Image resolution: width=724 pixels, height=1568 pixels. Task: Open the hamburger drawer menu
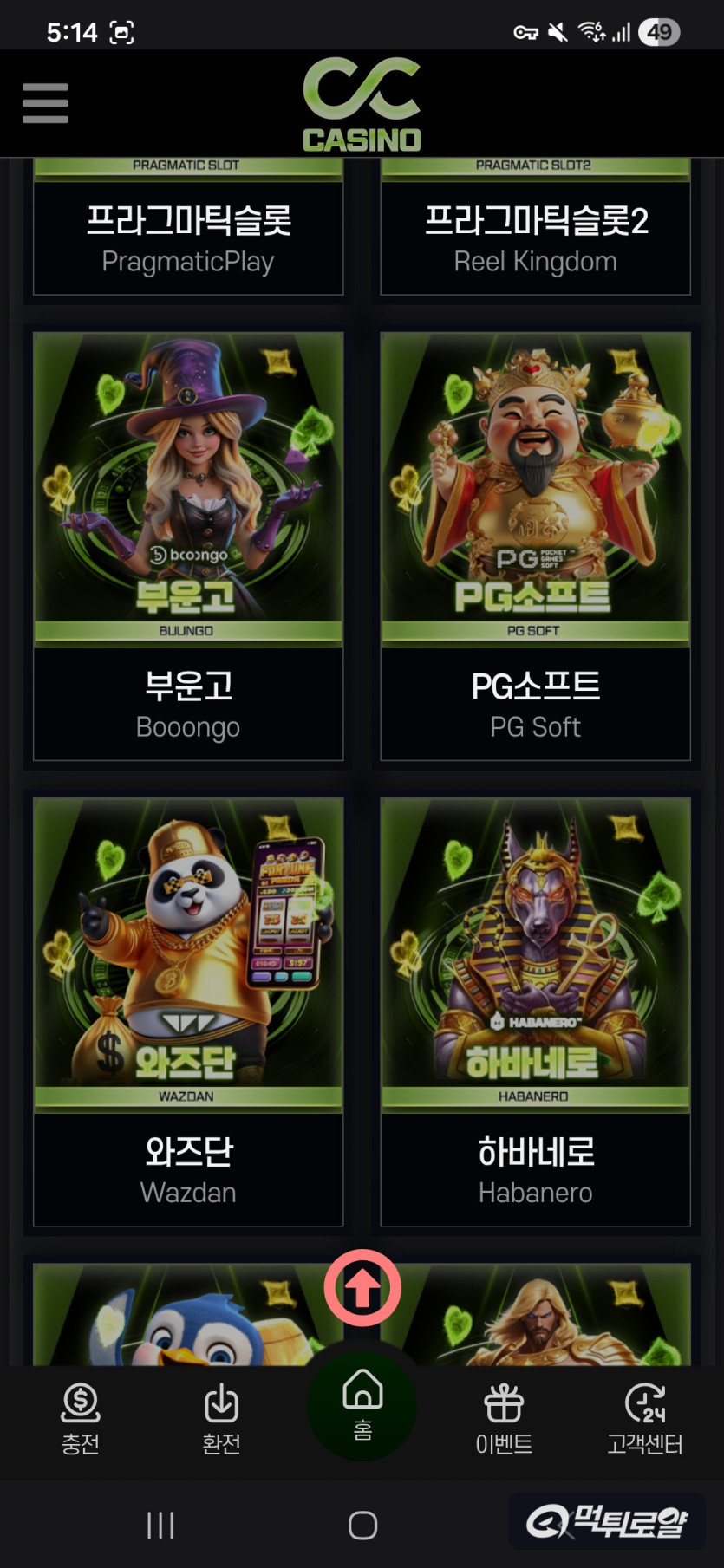point(45,103)
